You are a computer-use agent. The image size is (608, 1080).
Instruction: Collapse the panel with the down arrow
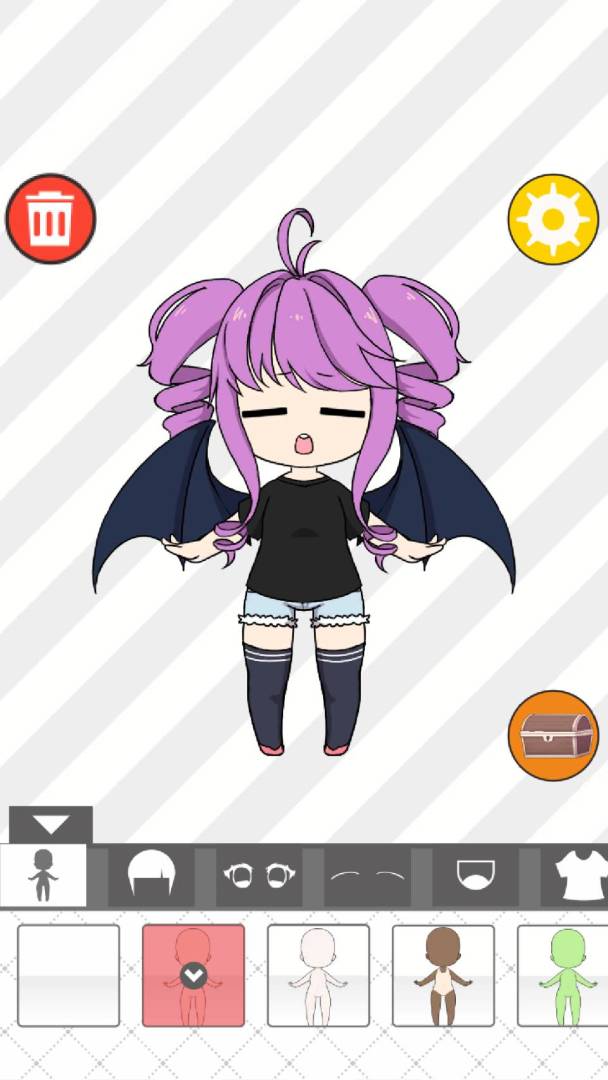[x=51, y=825]
